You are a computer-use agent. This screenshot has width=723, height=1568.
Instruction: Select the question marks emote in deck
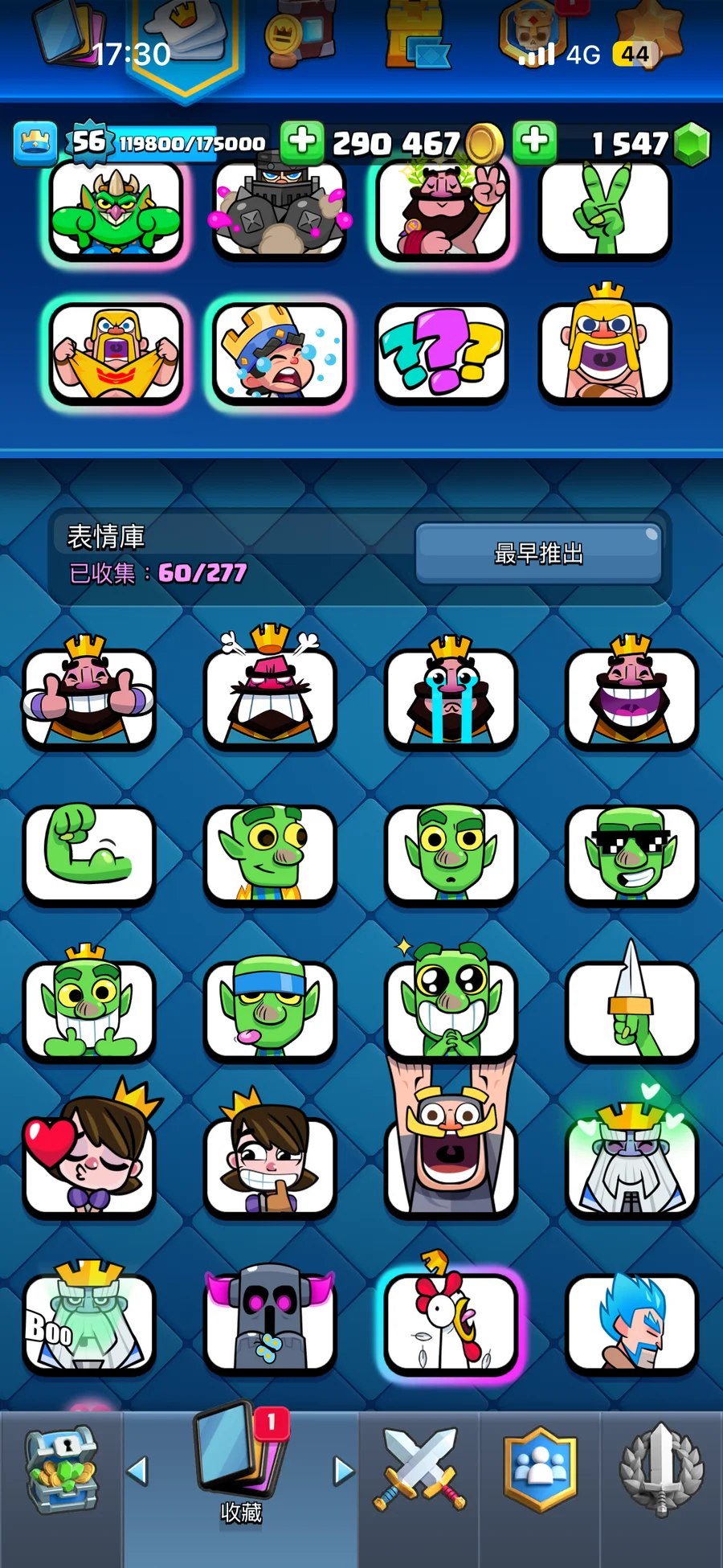tap(442, 352)
